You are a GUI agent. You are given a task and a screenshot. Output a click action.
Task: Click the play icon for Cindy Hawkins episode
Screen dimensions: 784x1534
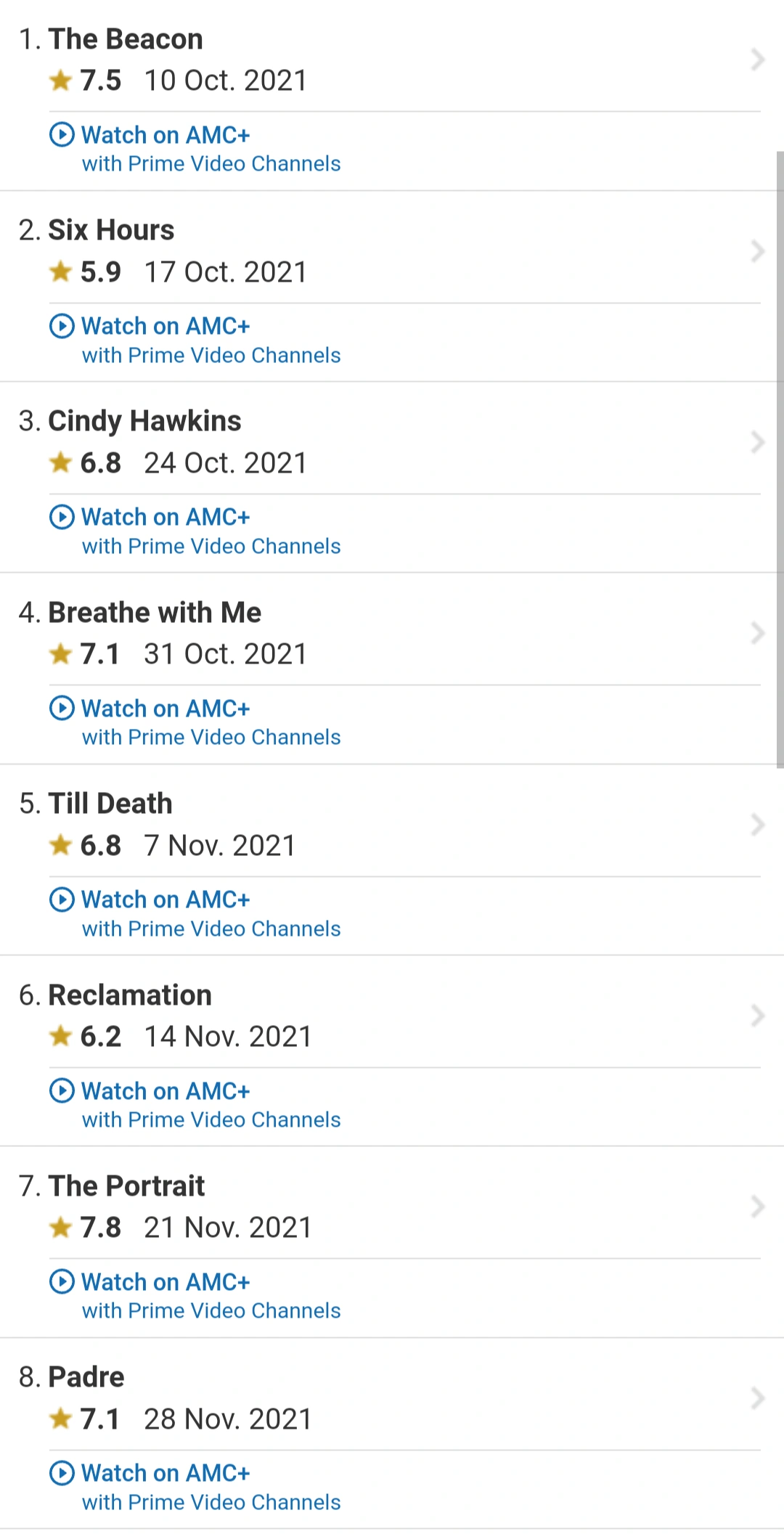tap(62, 517)
